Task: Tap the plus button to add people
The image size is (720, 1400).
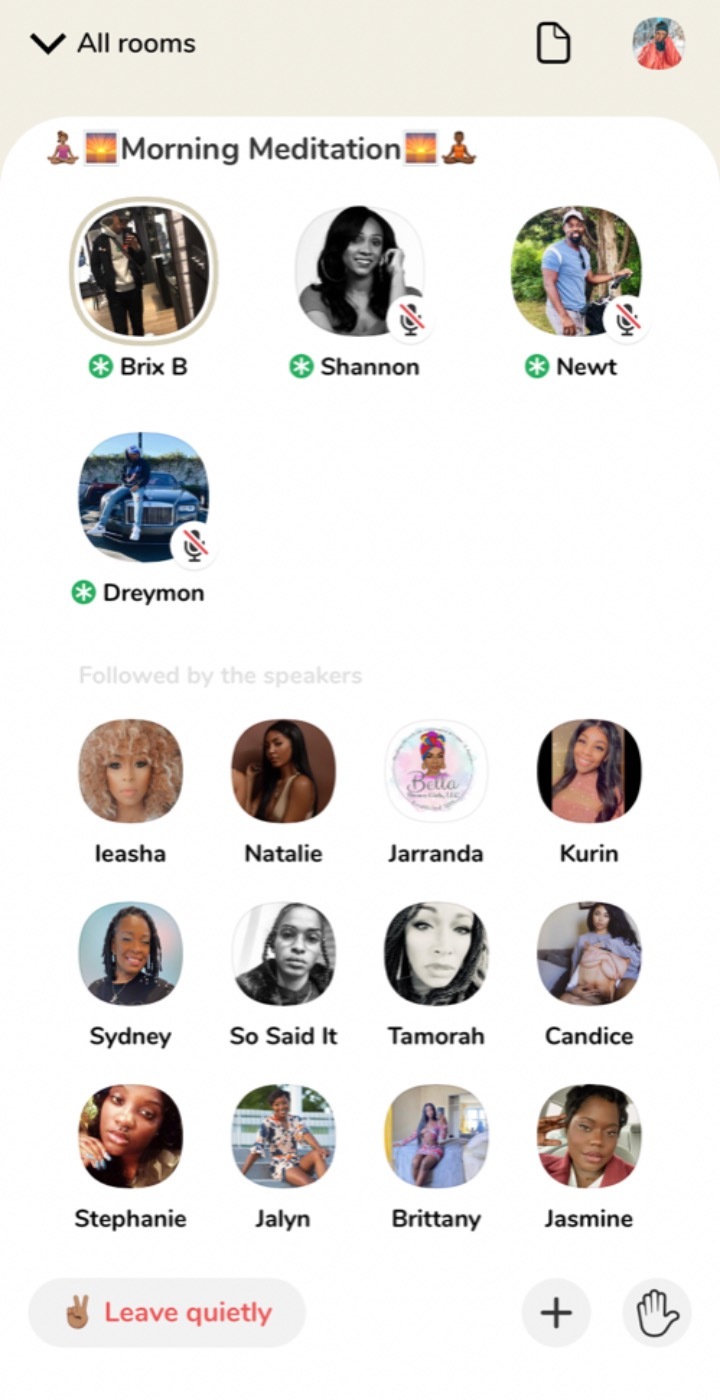Action: click(556, 1312)
